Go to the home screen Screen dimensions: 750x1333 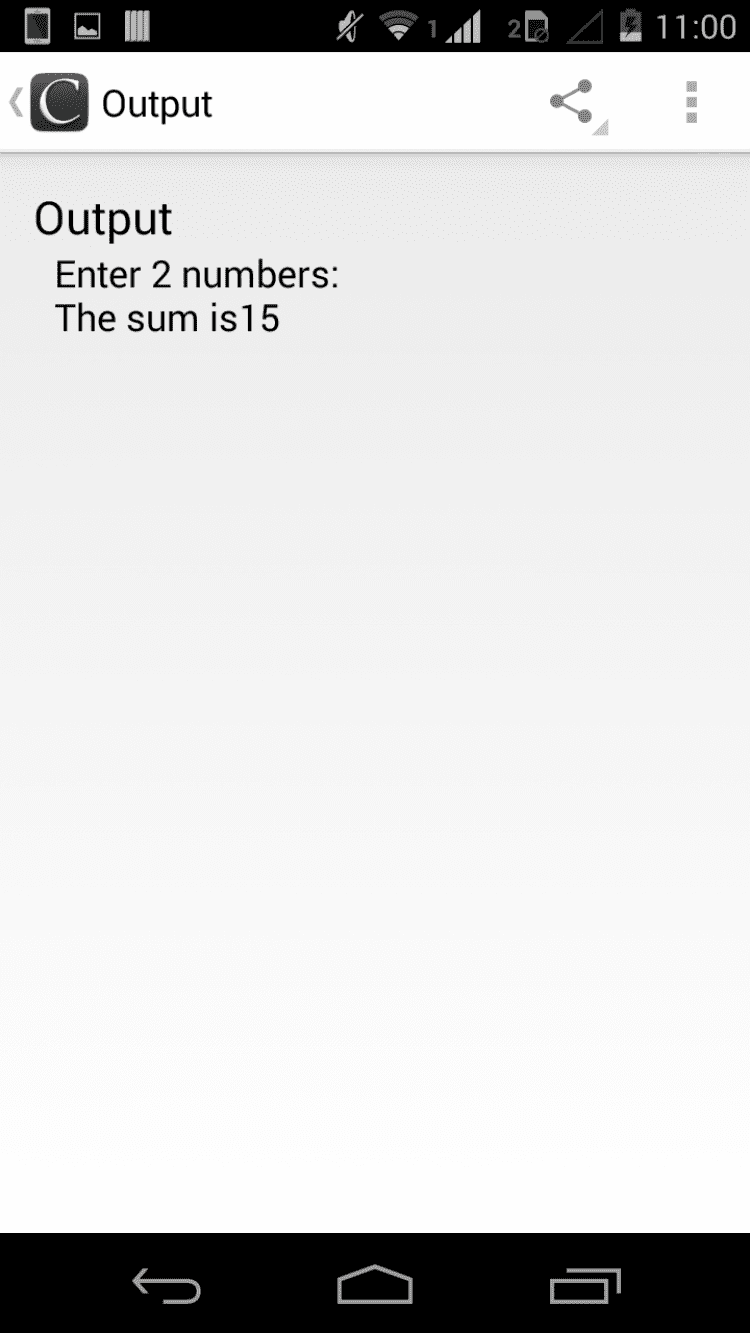coord(375,1285)
